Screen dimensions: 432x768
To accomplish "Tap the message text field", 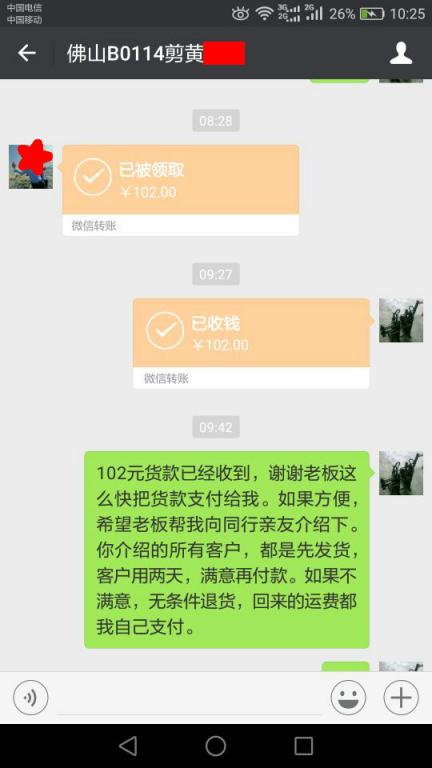I will pos(189,698).
